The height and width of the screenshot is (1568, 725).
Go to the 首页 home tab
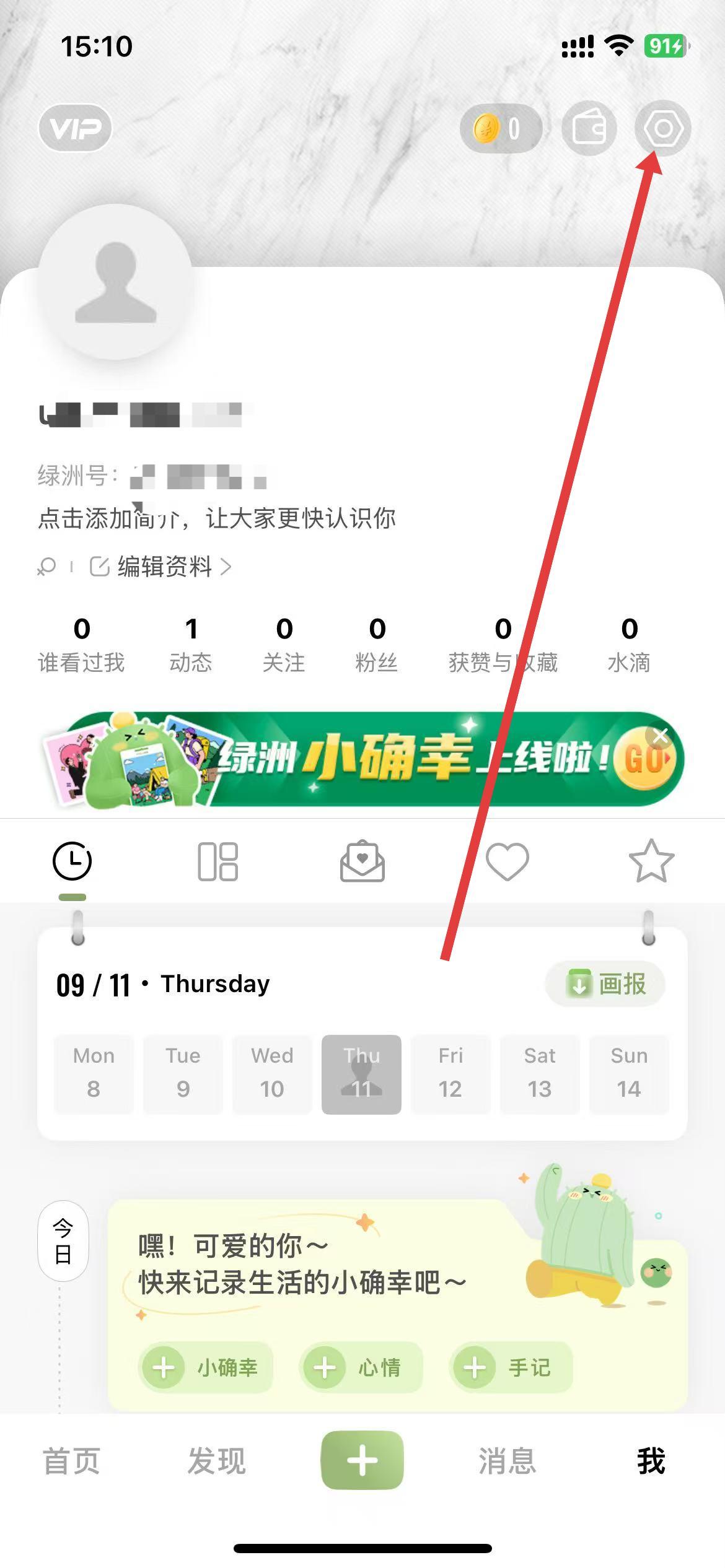click(x=71, y=1461)
